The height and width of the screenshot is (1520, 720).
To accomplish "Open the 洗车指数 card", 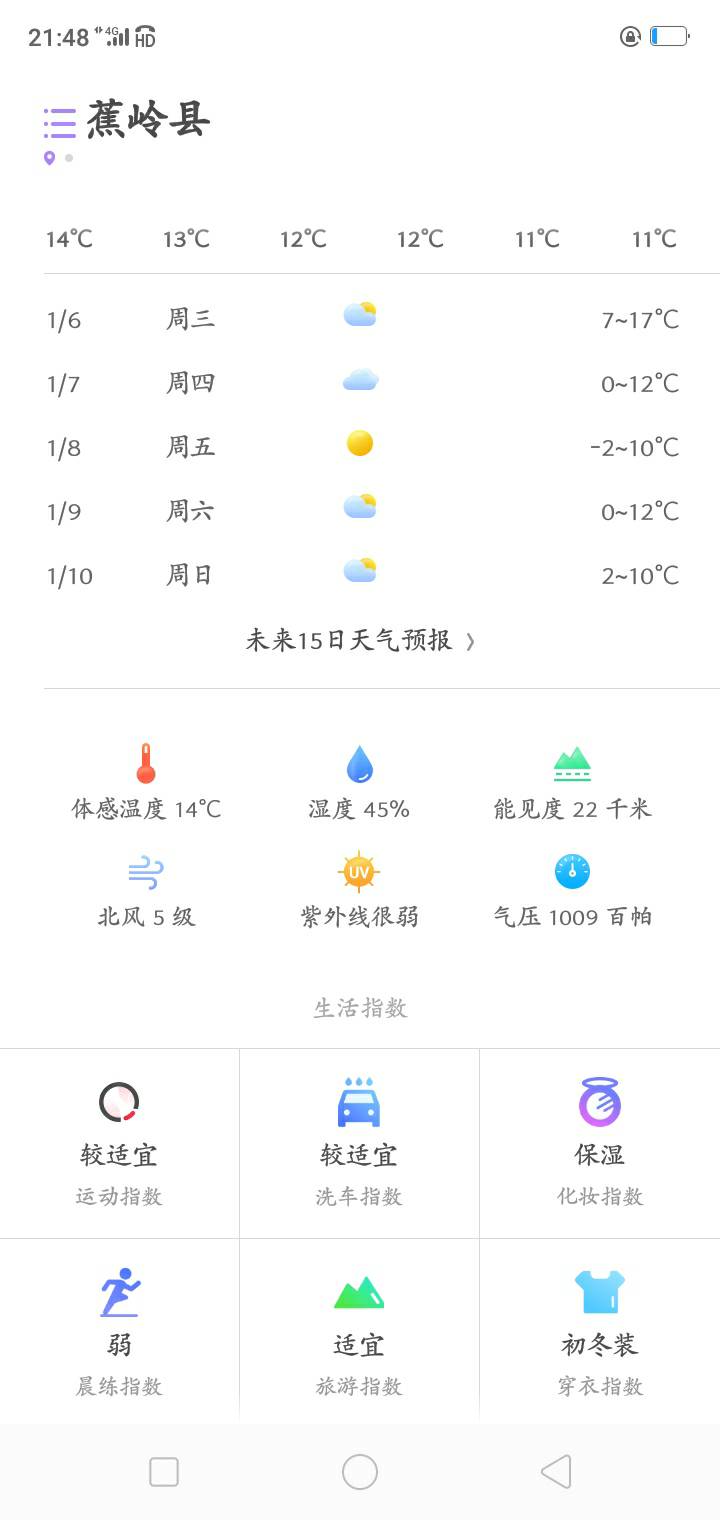I will pyautogui.click(x=360, y=1143).
